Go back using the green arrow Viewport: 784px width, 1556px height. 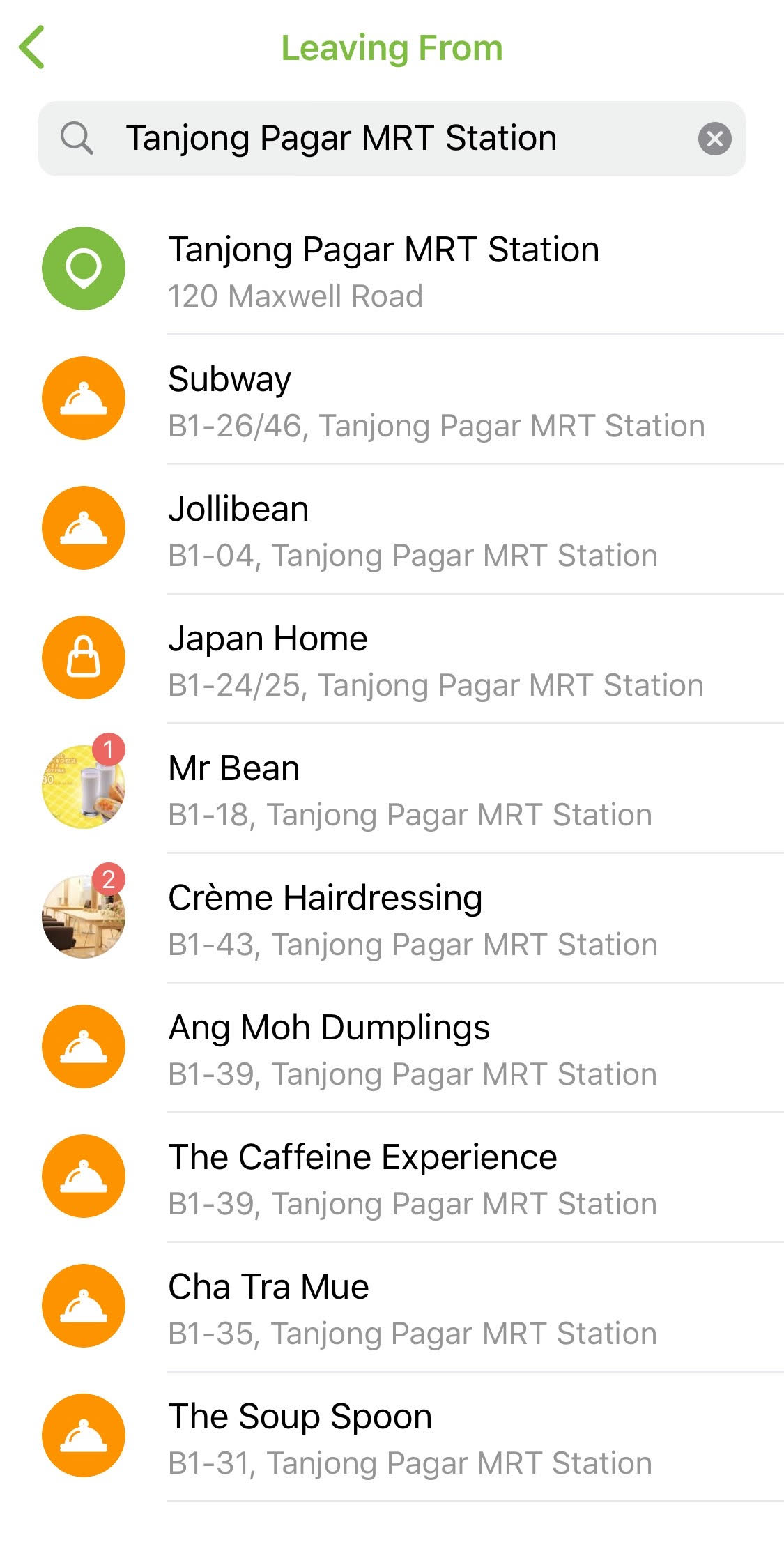pos(33,47)
